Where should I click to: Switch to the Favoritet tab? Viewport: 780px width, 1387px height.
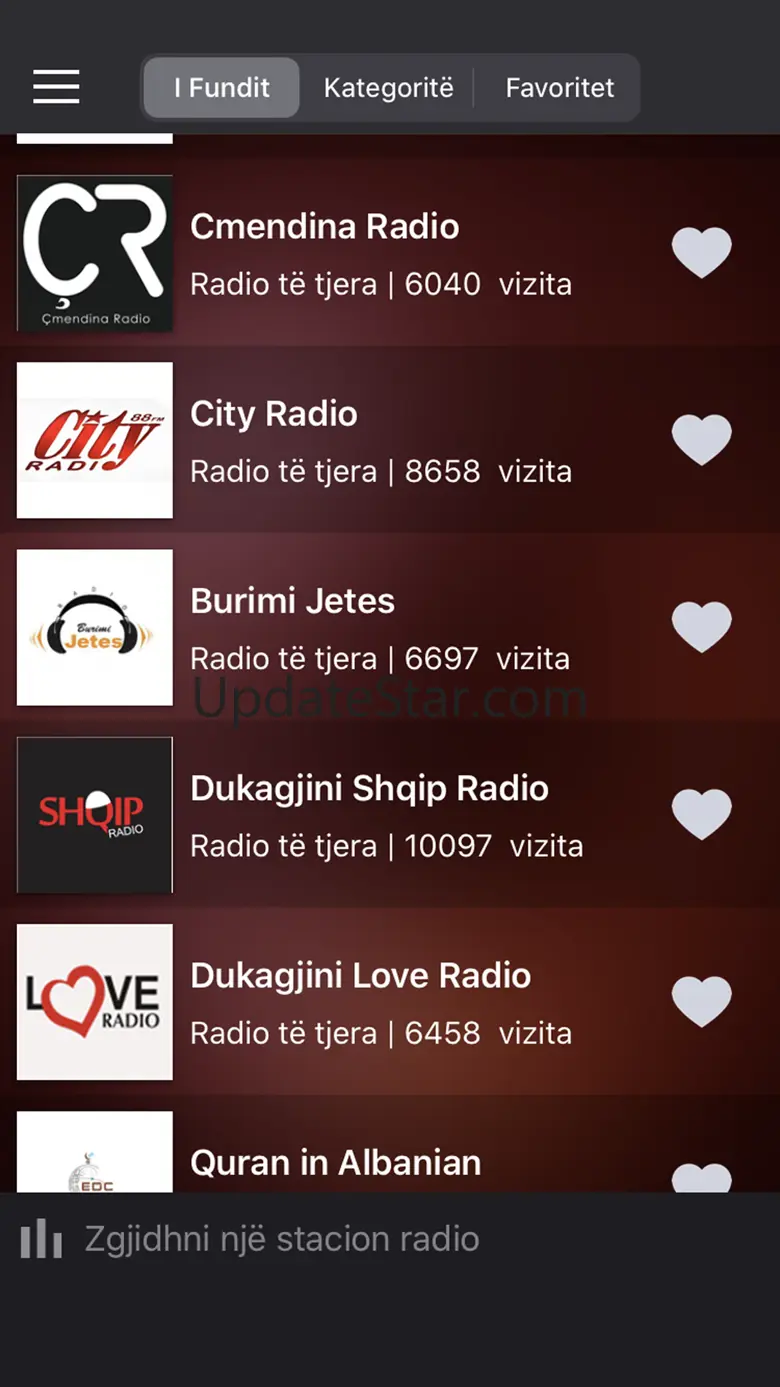click(x=559, y=88)
